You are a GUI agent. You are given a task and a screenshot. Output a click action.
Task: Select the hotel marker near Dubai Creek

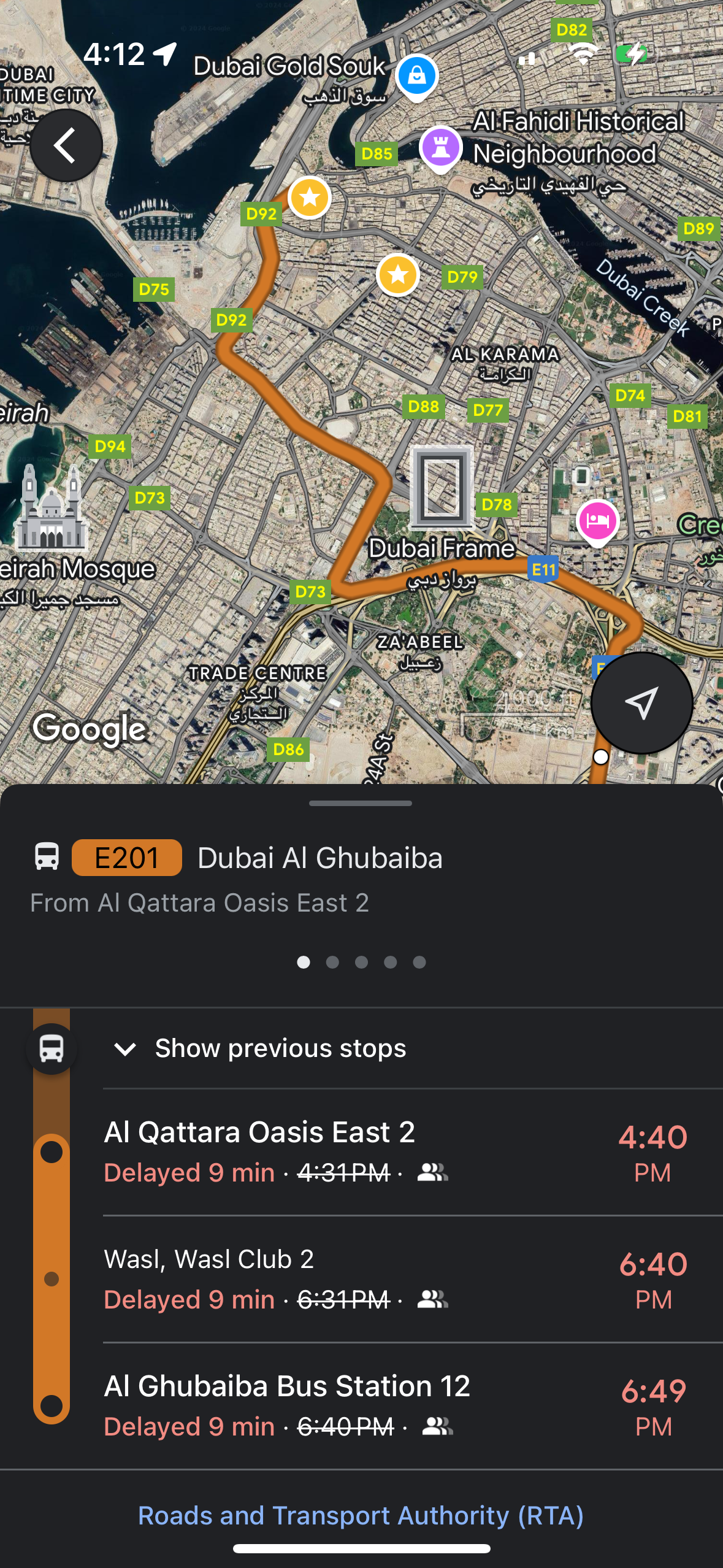pos(597,521)
